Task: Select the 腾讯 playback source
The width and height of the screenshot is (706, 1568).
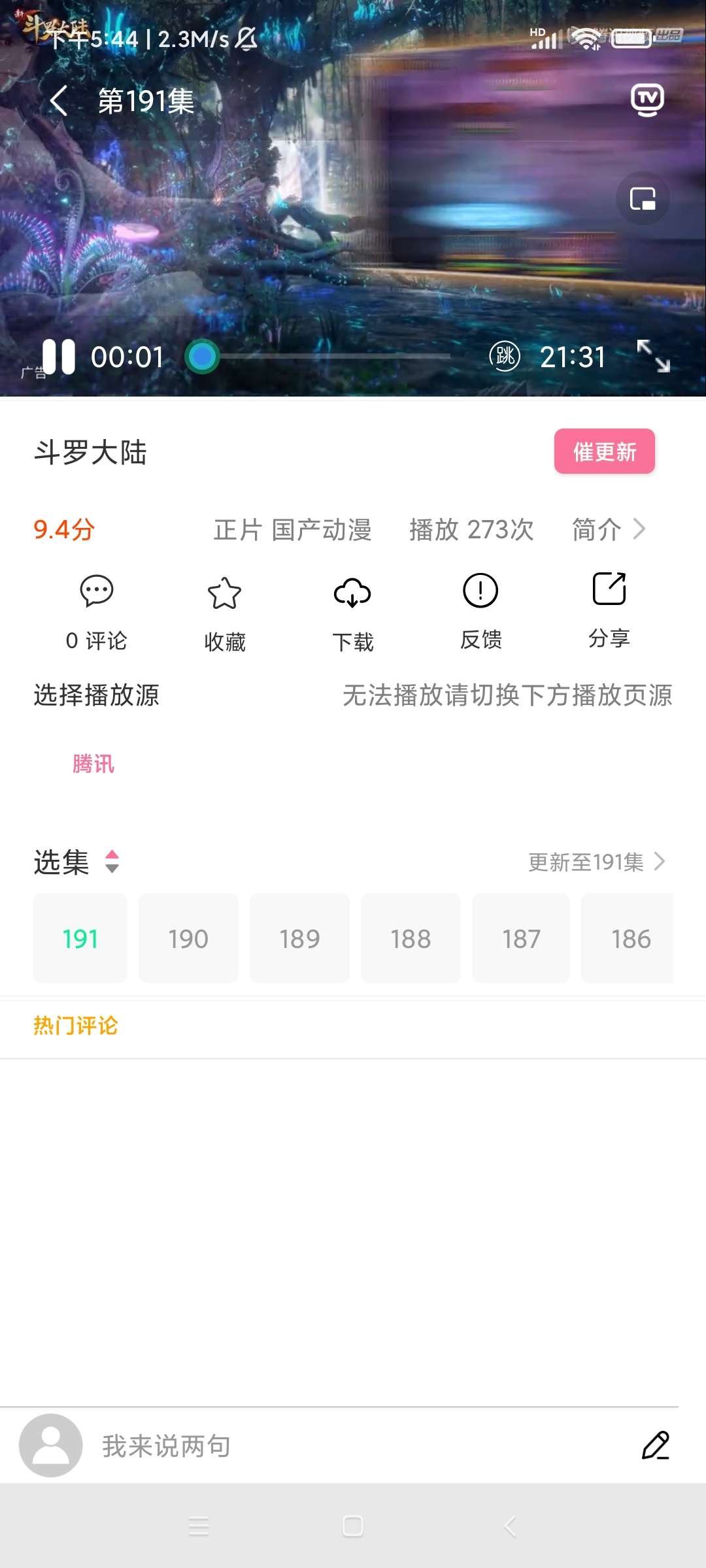Action: click(x=93, y=764)
